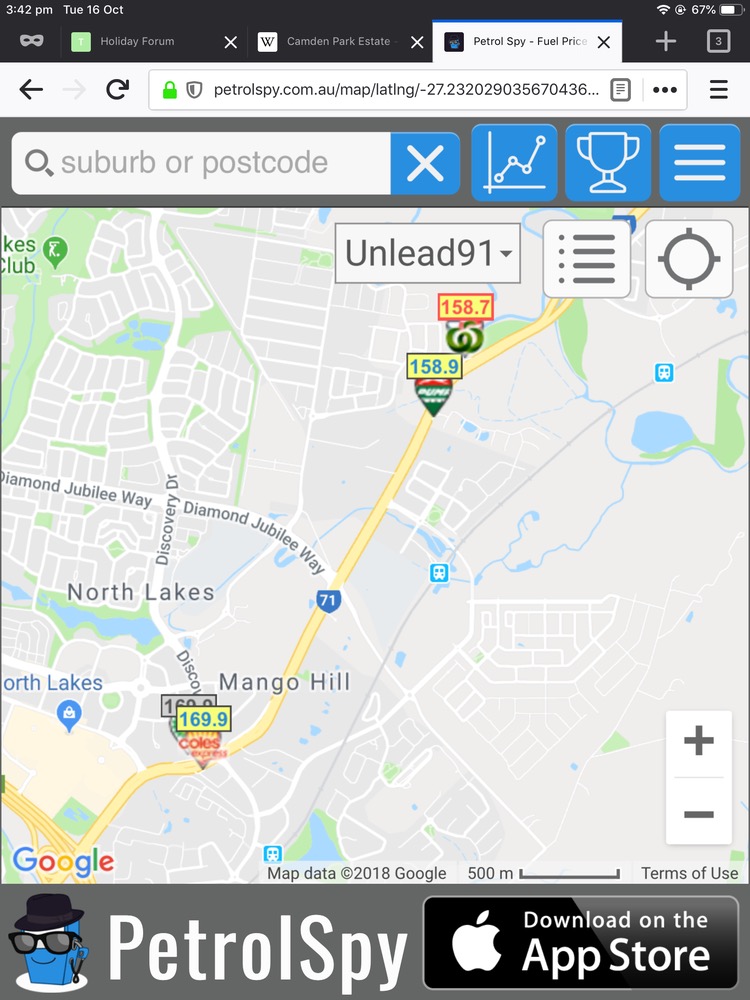Switch to the Holiday Forum tab

tap(137, 42)
